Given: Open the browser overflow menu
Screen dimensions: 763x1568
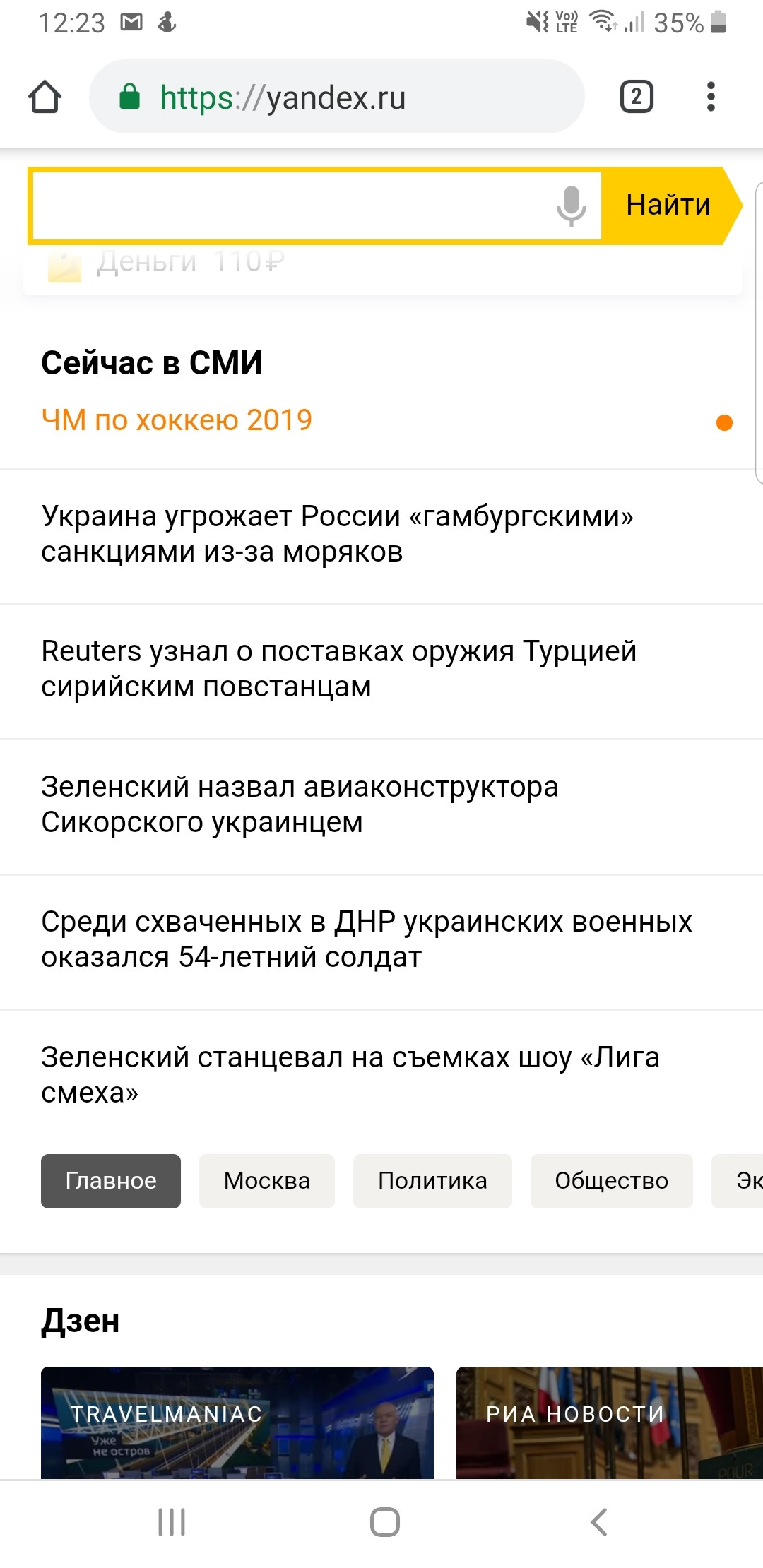Looking at the screenshot, I should (711, 97).
